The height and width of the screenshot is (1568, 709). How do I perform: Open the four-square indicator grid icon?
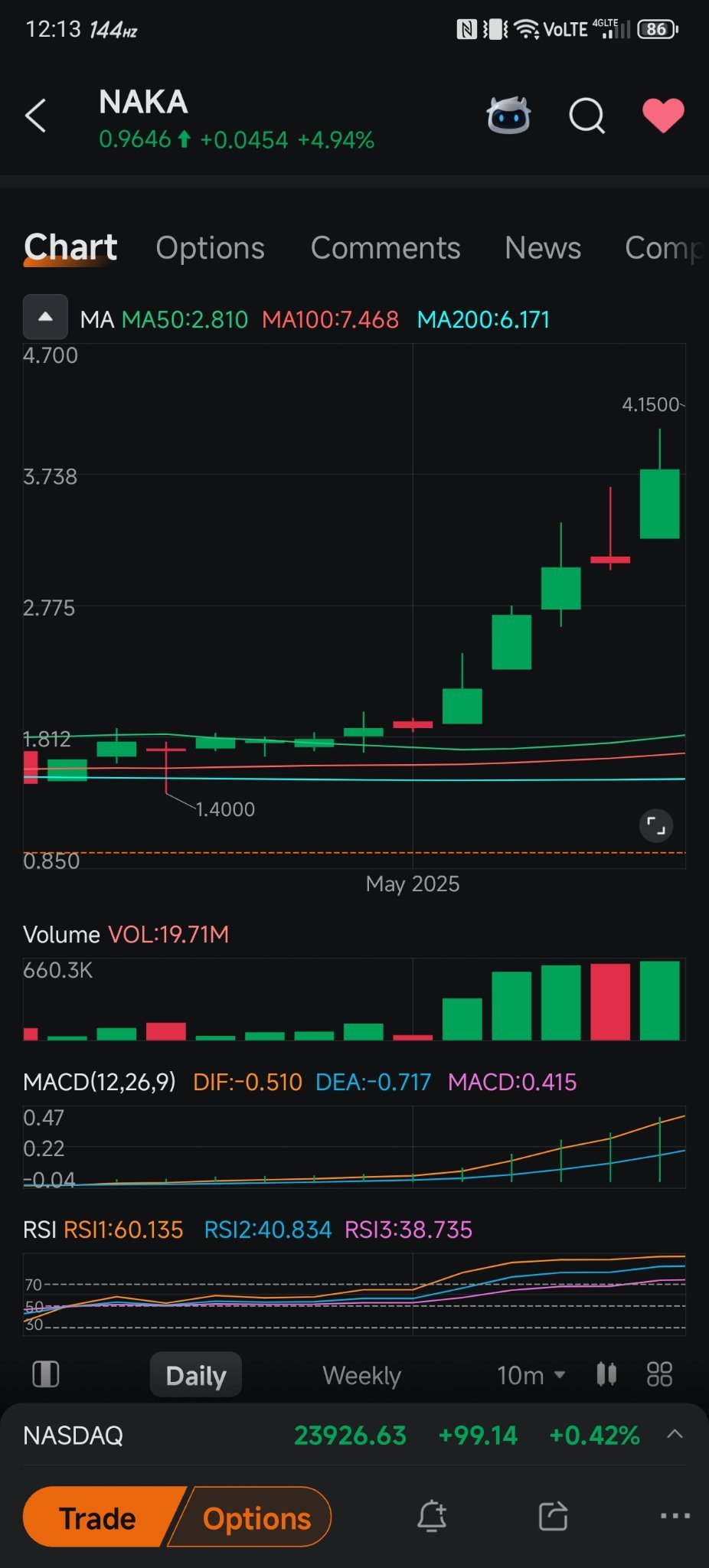659,1374
